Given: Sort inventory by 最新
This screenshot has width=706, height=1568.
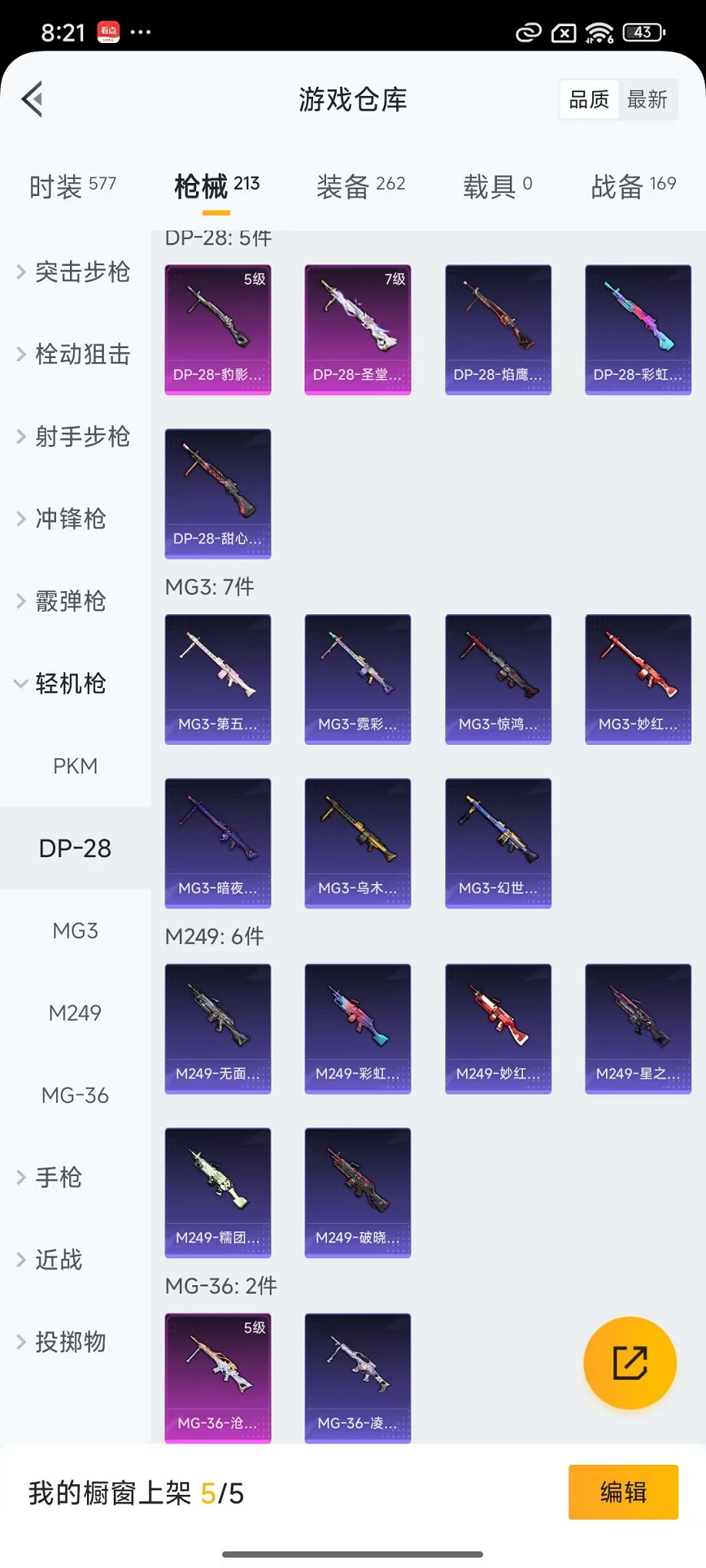Looking at the screenshot, I should pos(648,98).
